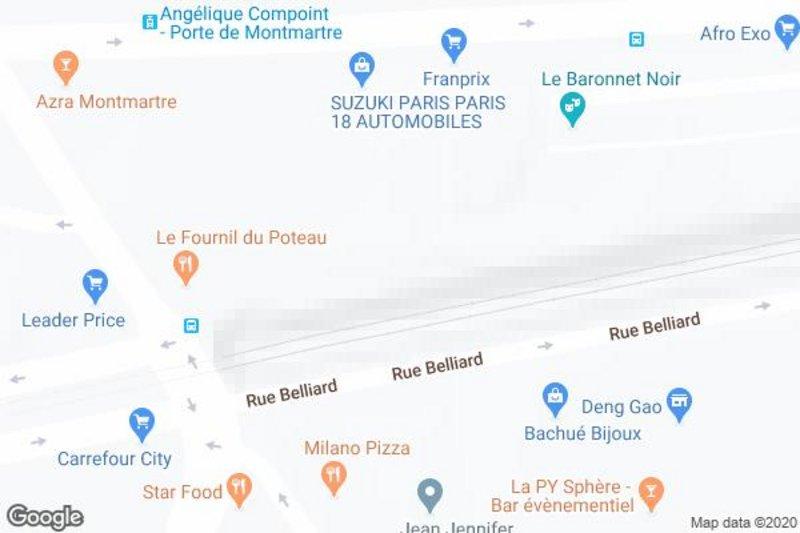This screenshot has width=800, height=533.
Task: Tap the Carrefour City shopping pin
Action: (142, 422)
